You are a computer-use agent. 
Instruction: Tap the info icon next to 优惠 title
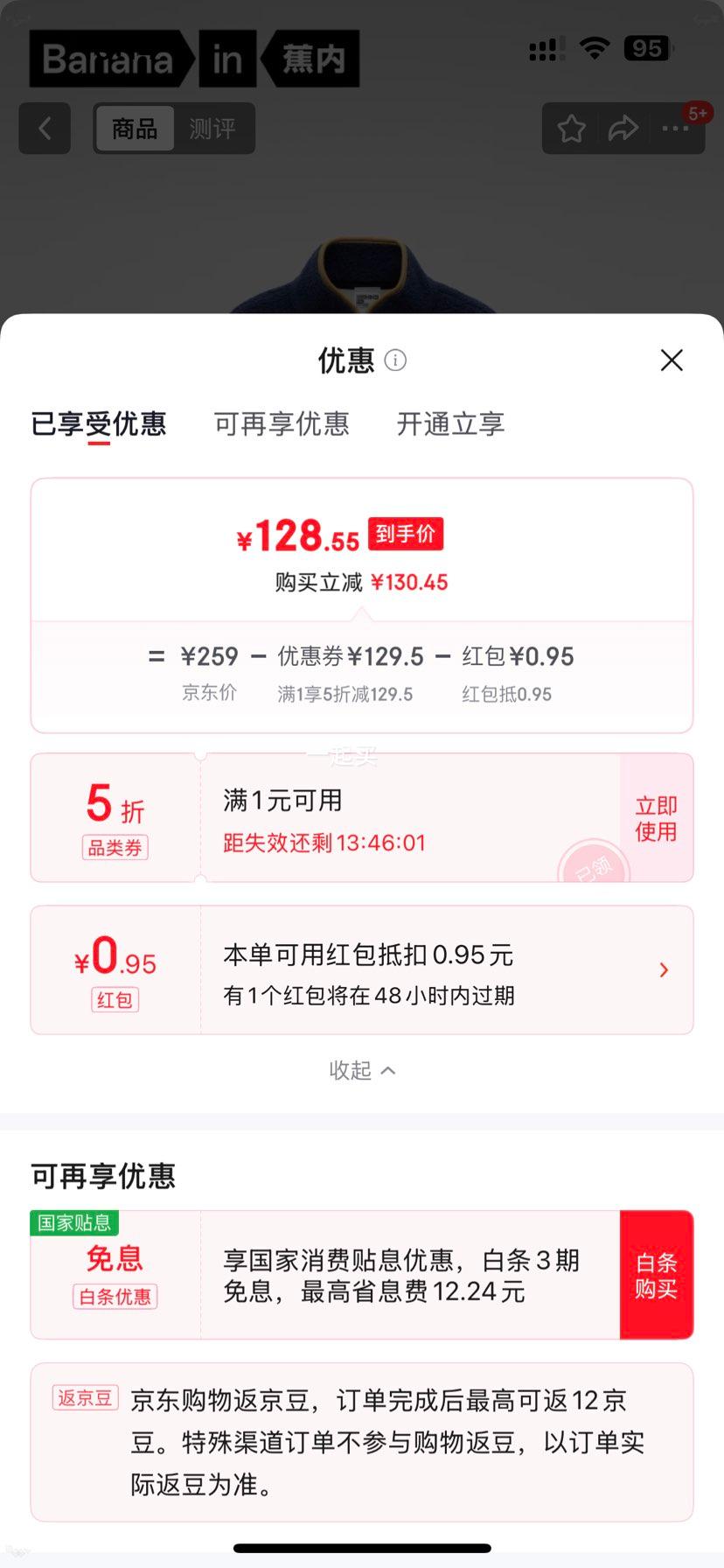point(393,360)
